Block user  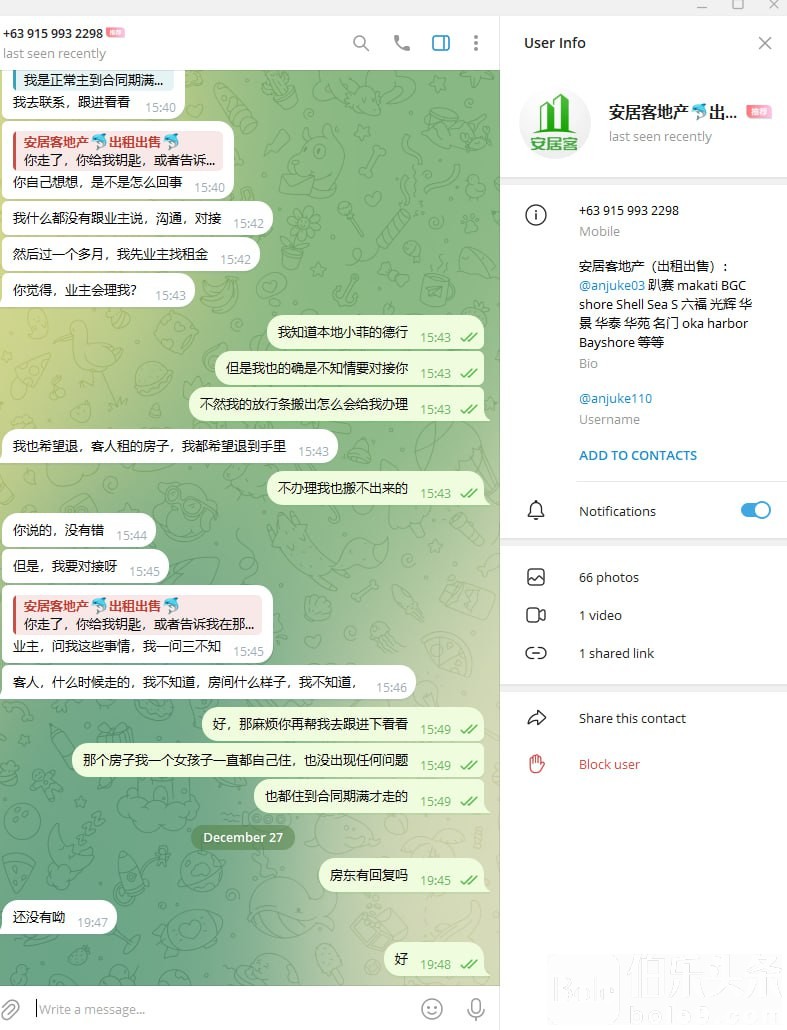pyautogui.click(x=609, y=764)
